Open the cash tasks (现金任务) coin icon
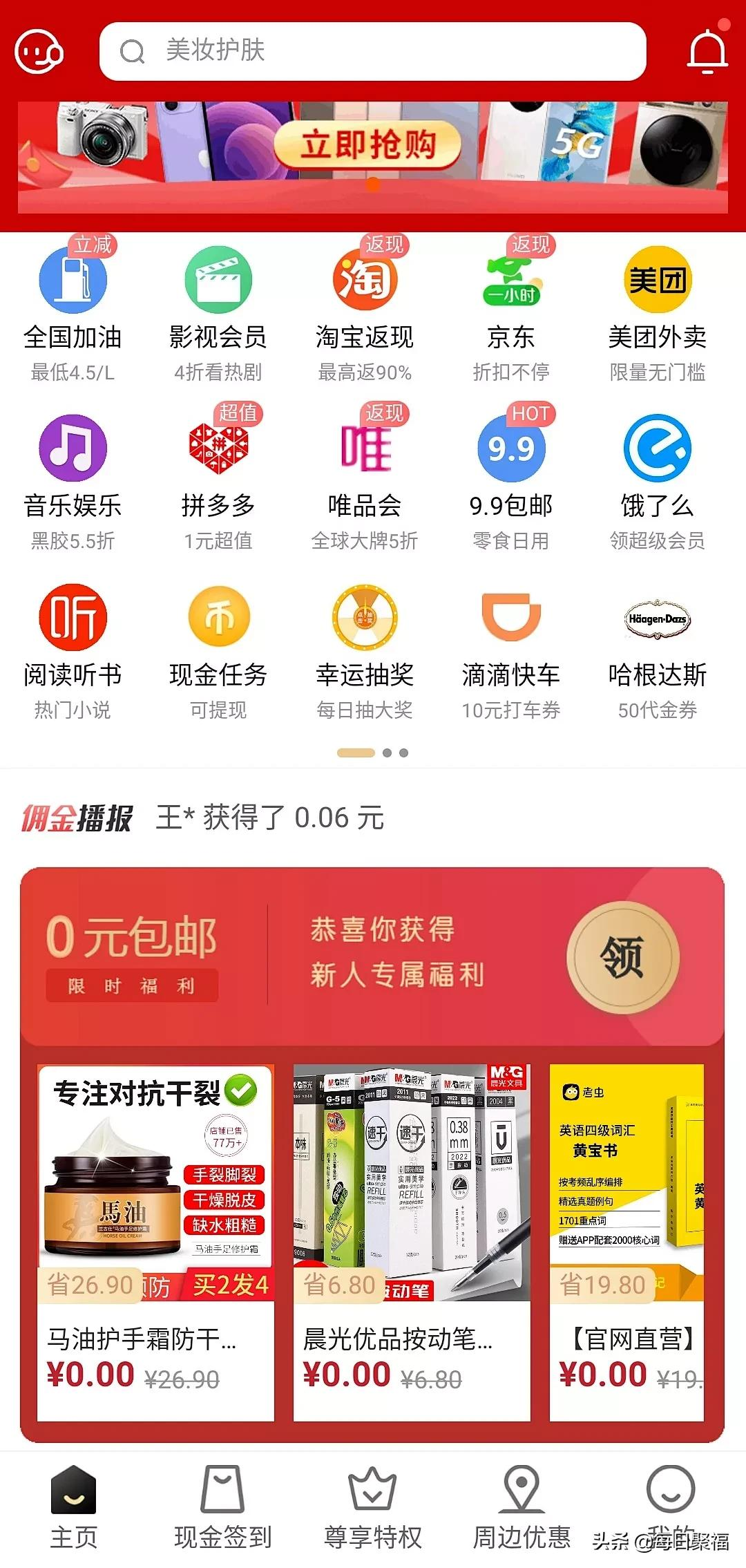Screen dimensions: 746x1568 point(218,620)
